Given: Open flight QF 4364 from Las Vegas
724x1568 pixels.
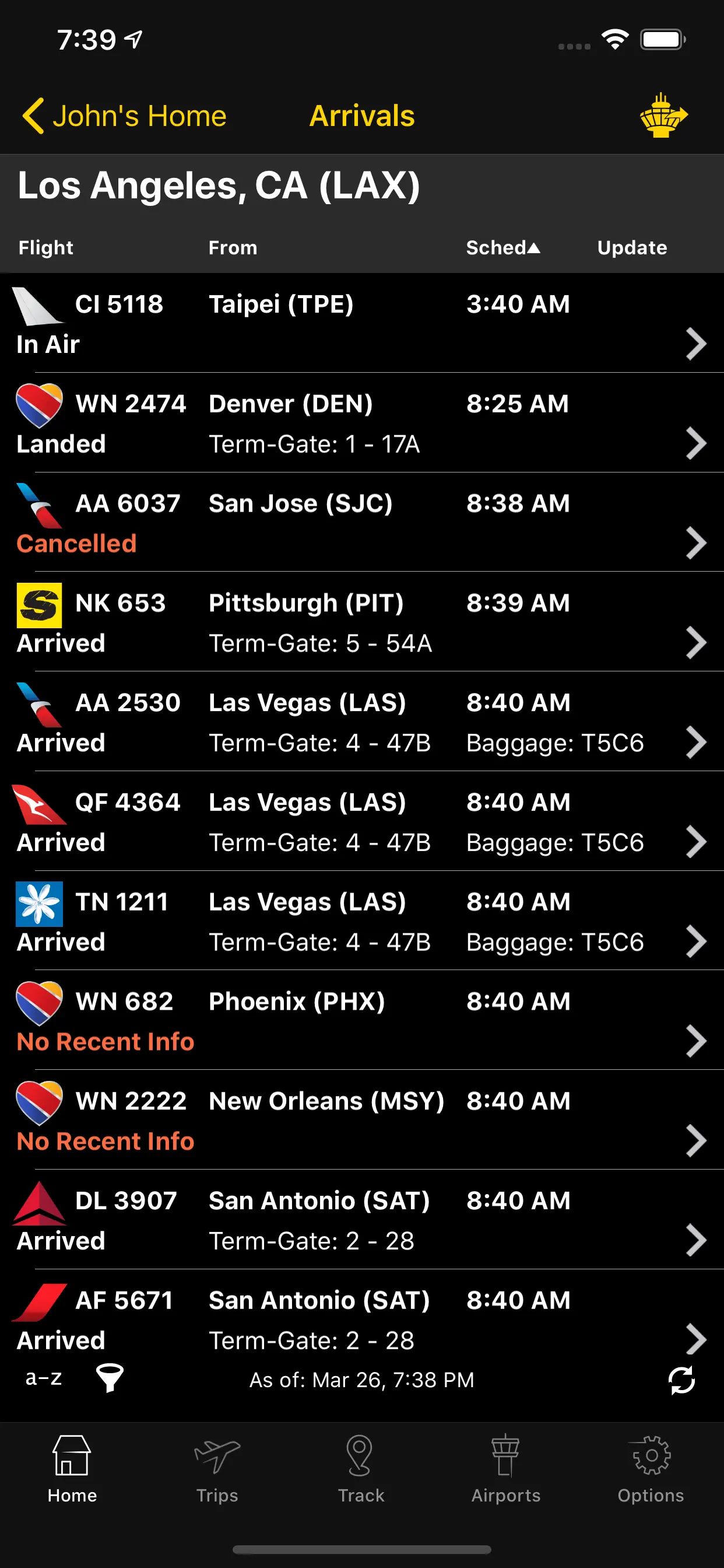Looking at the screenshot, I should click(362, 822).
